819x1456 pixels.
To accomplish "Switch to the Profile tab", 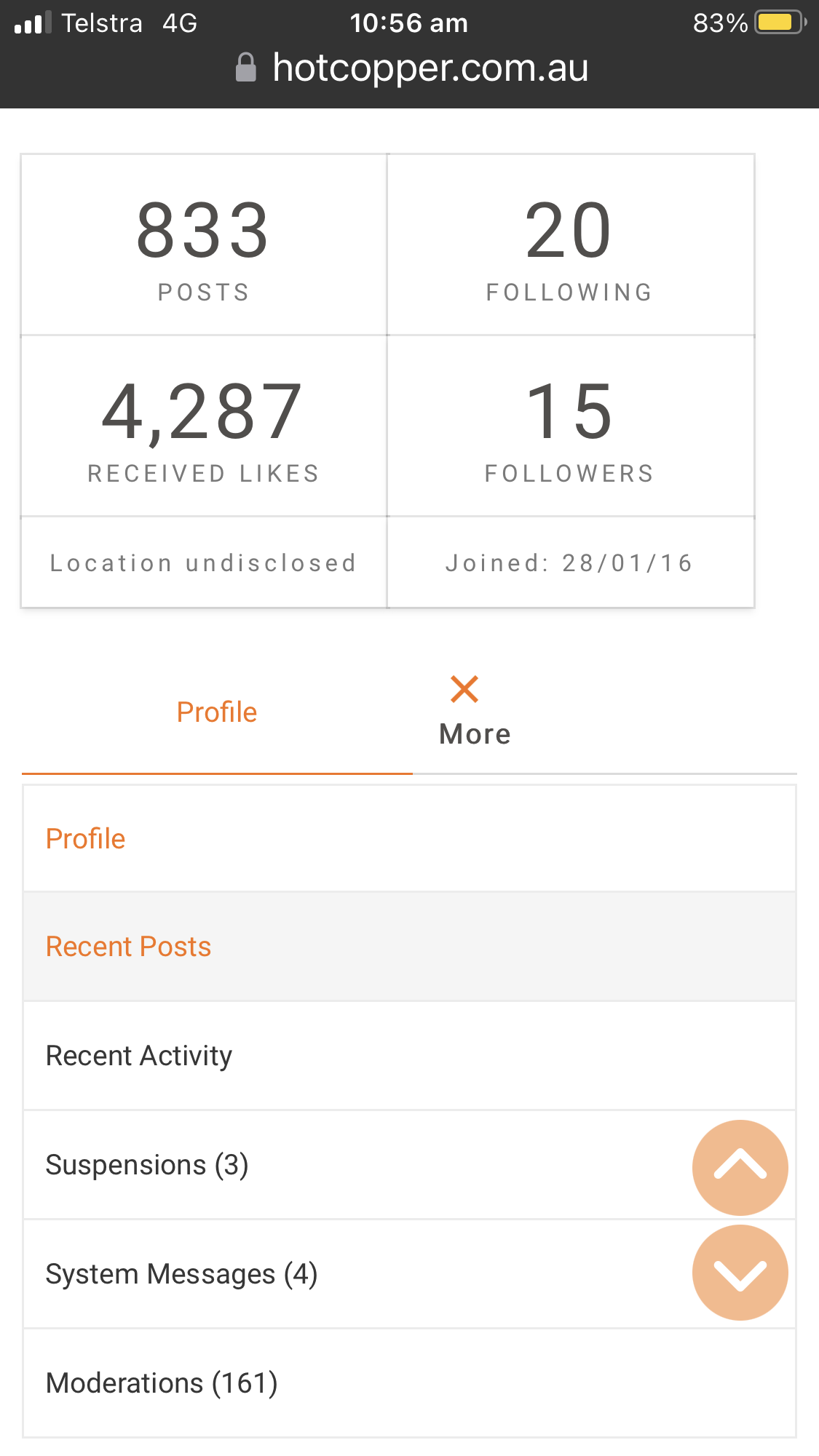I will [217, 712].
